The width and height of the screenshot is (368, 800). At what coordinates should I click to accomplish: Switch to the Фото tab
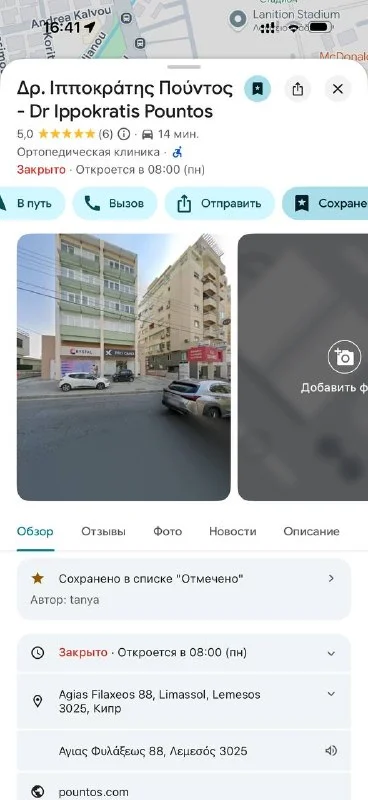(167, 531)
